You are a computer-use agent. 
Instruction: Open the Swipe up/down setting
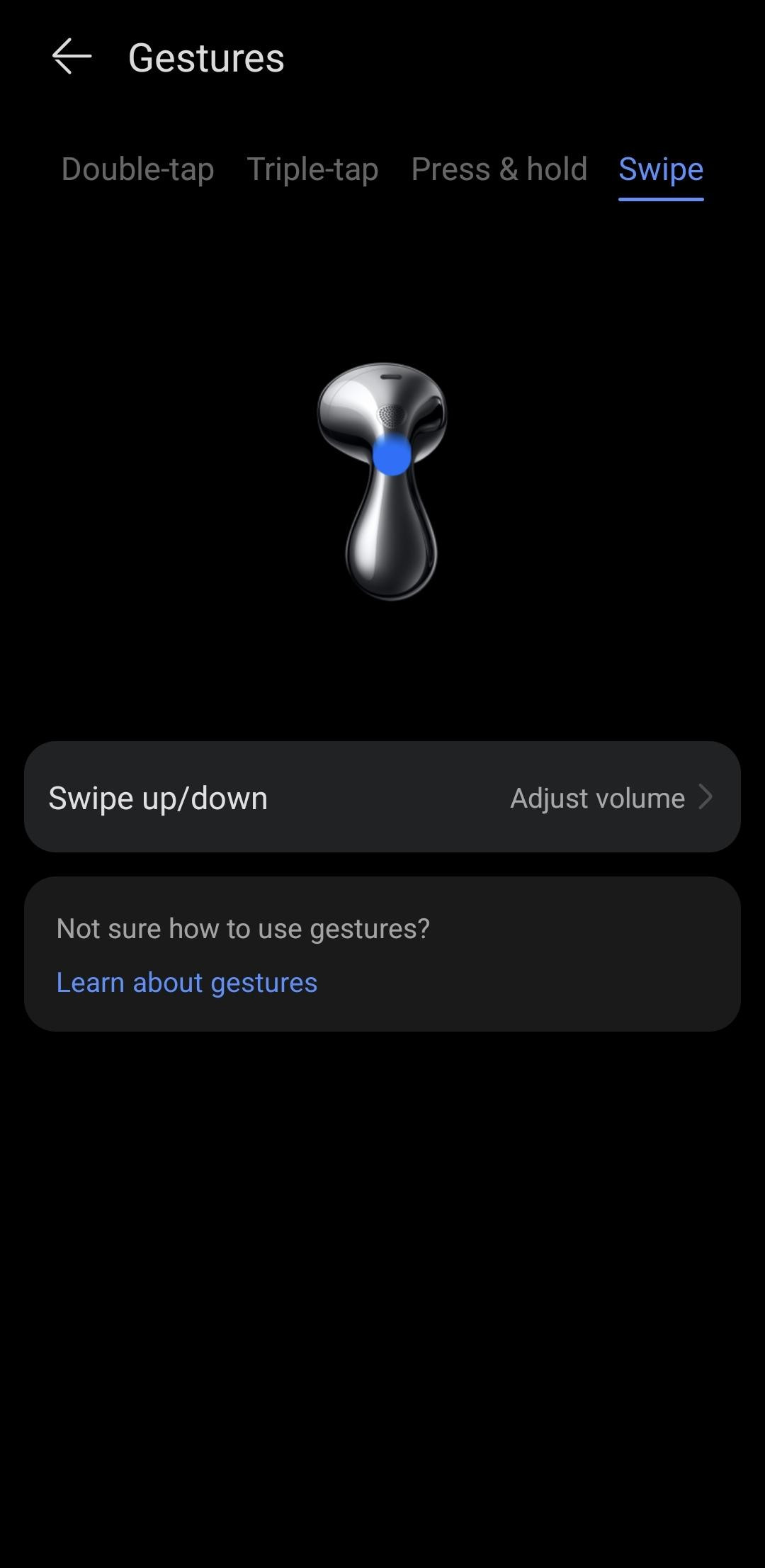click(x=382, y=797)
